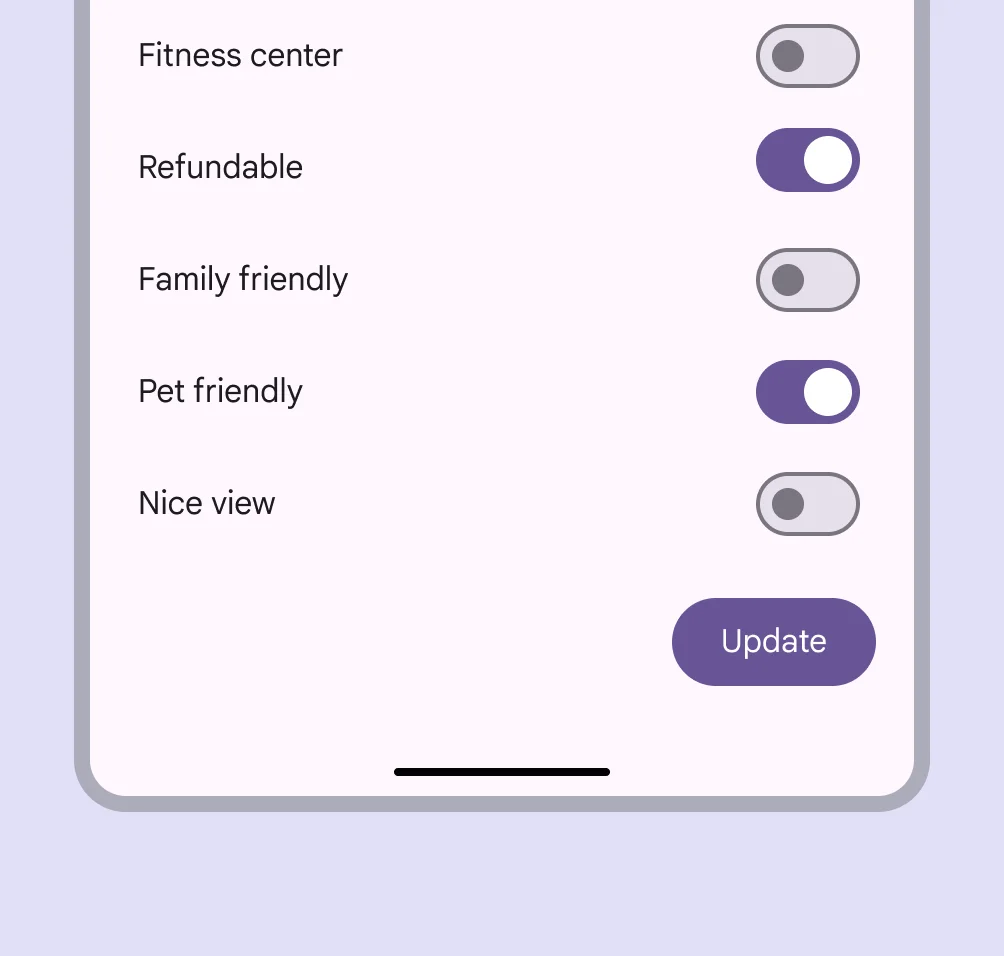
Task: Tap the Update button
Action: pyautogui.click(x=773, y=642)
